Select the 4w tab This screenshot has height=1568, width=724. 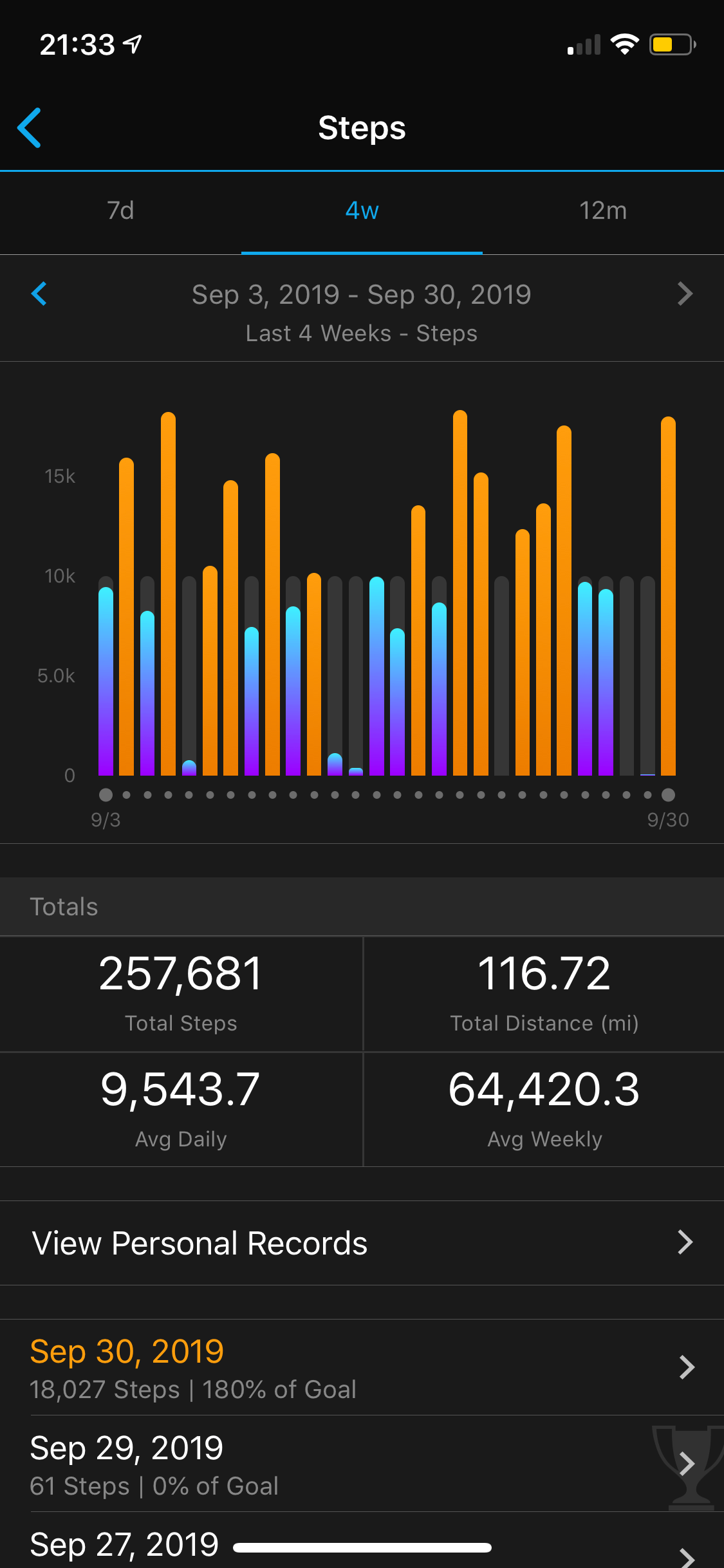[362, 210]
